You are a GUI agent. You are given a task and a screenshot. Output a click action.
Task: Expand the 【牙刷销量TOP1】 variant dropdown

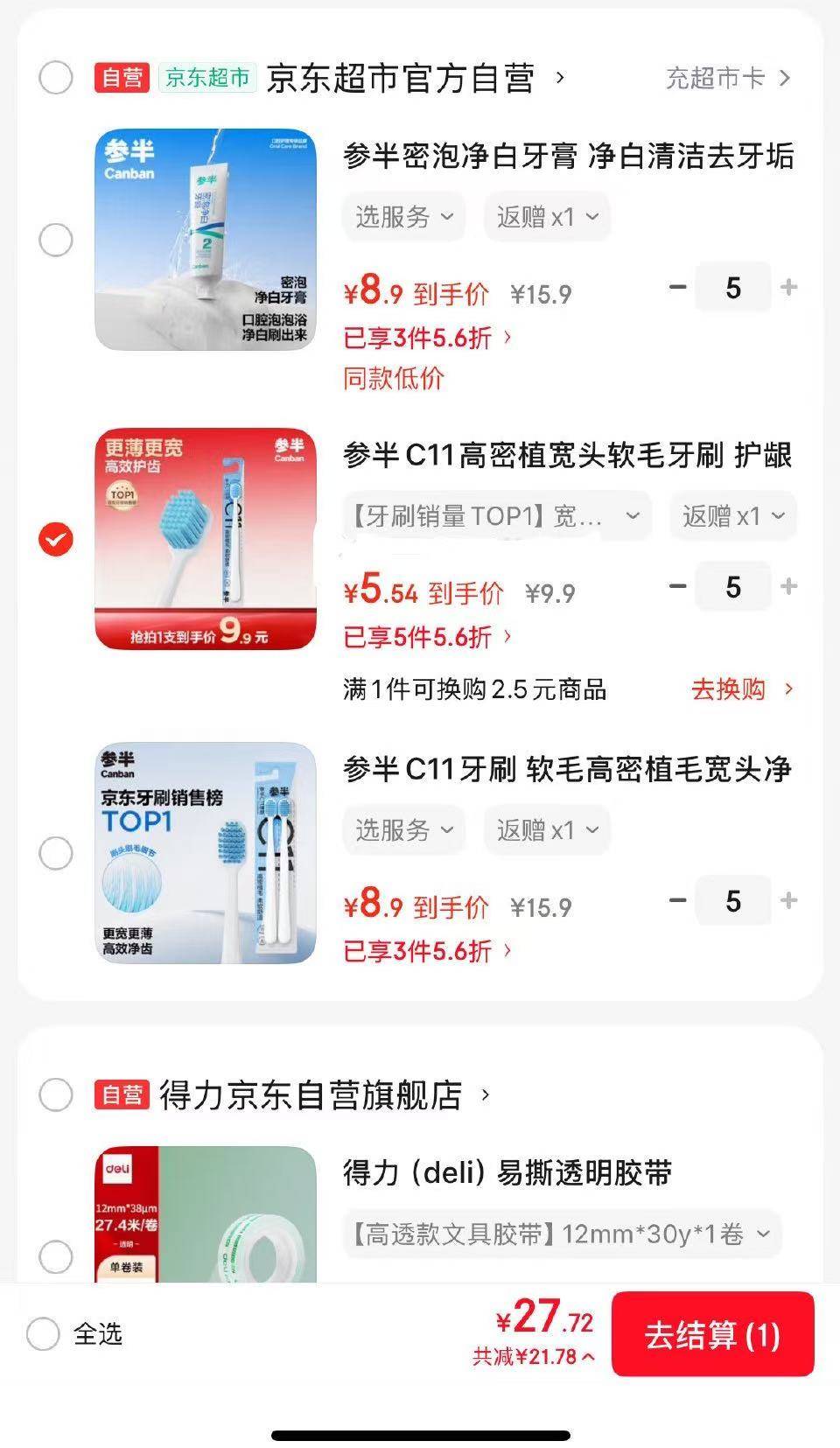pos(496,516)
